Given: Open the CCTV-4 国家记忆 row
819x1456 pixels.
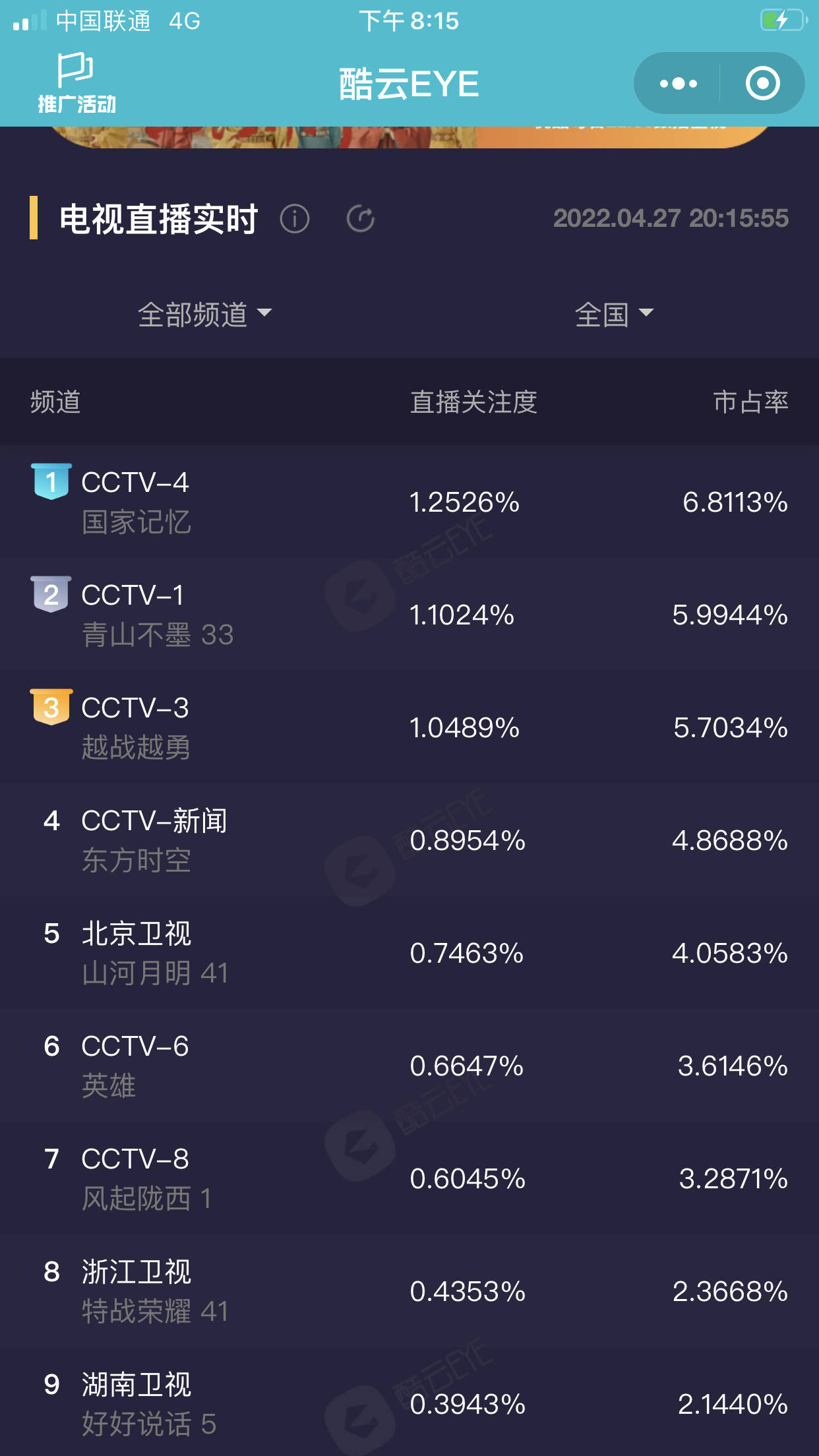Looking at the screenshot, I should [409, 502].
